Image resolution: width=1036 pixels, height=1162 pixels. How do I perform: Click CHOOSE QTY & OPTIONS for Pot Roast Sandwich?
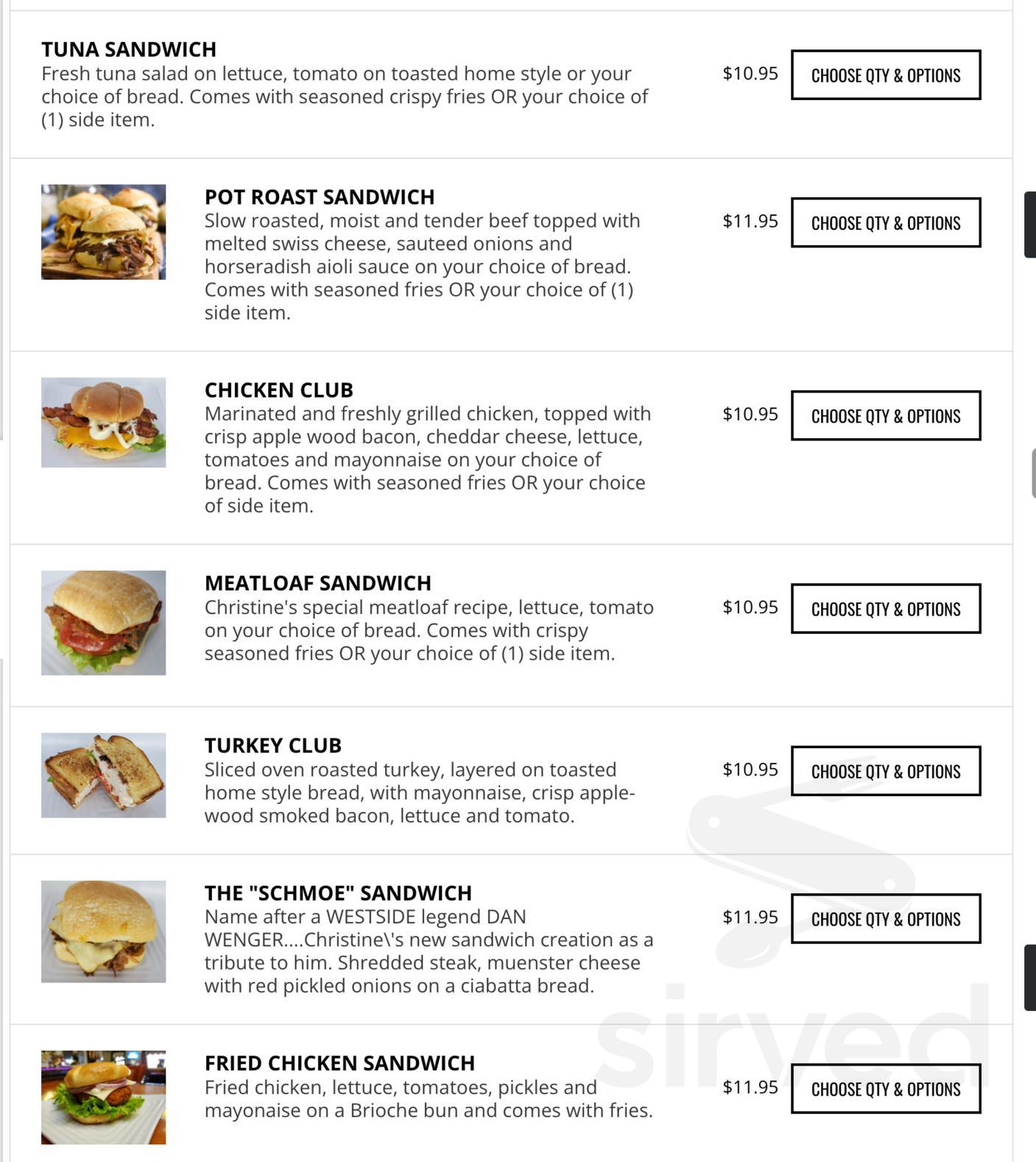click(x=885, y=222)
